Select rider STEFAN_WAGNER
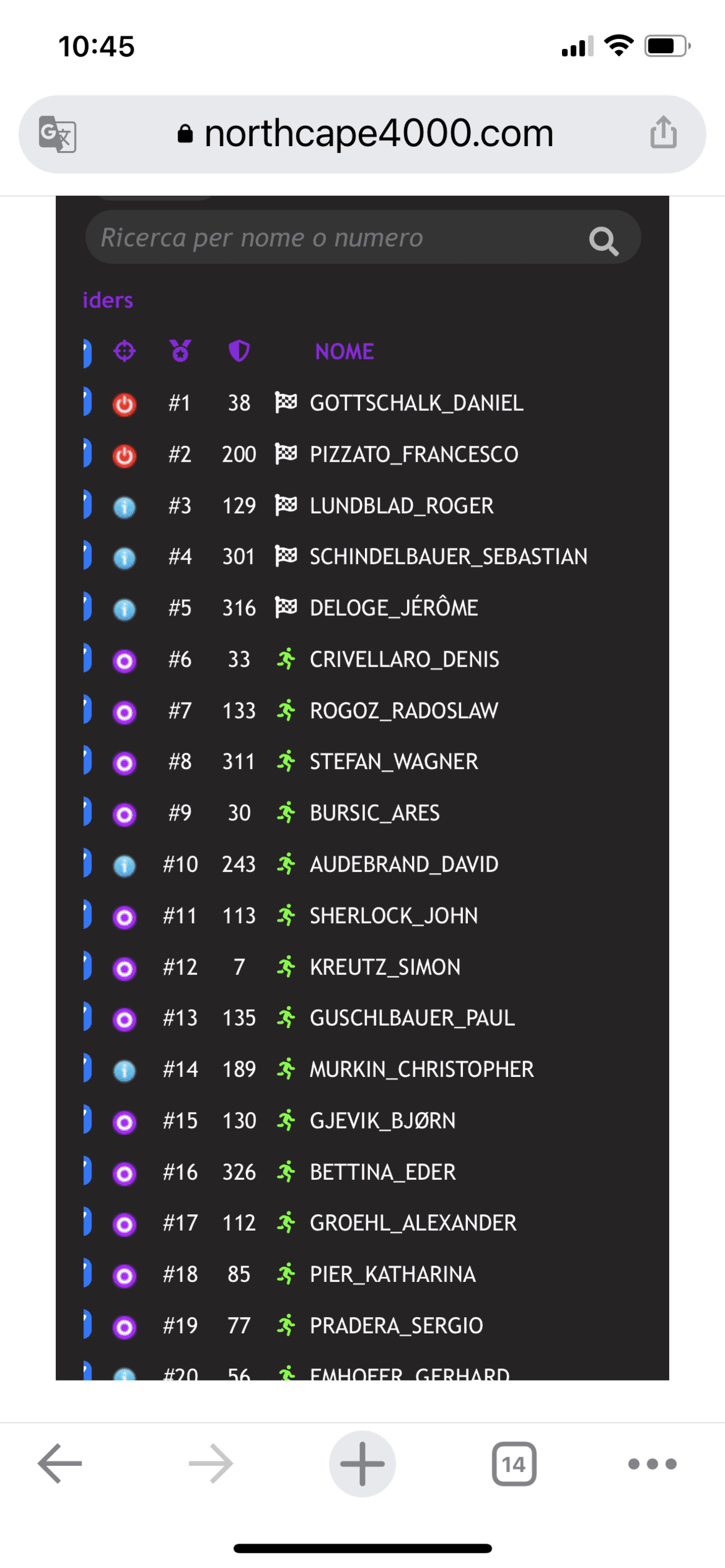 (x=393, y=761)
